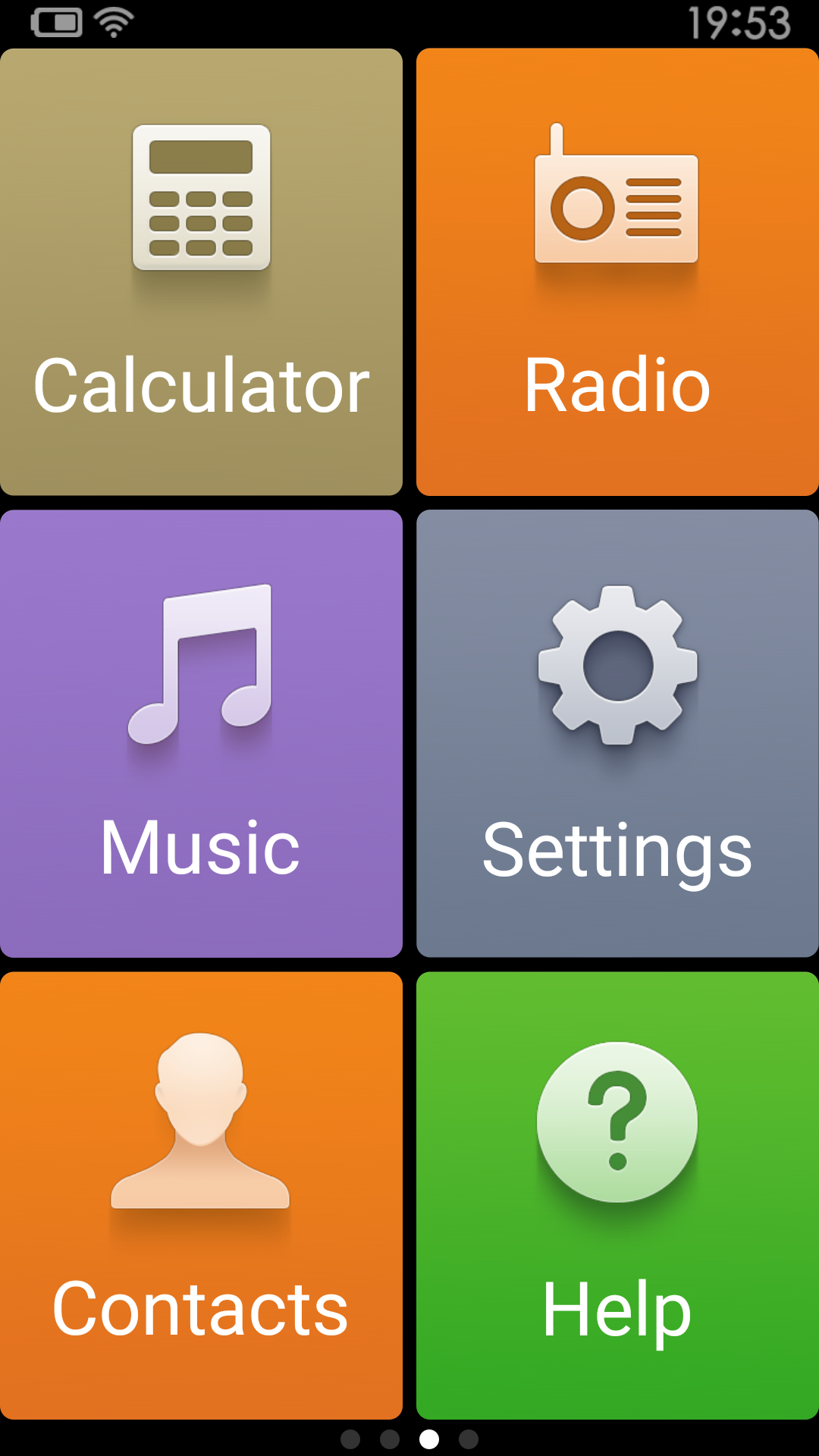819x1456 pixels.
Task: Tap the Help tile
Action: tap(617, 1195)
